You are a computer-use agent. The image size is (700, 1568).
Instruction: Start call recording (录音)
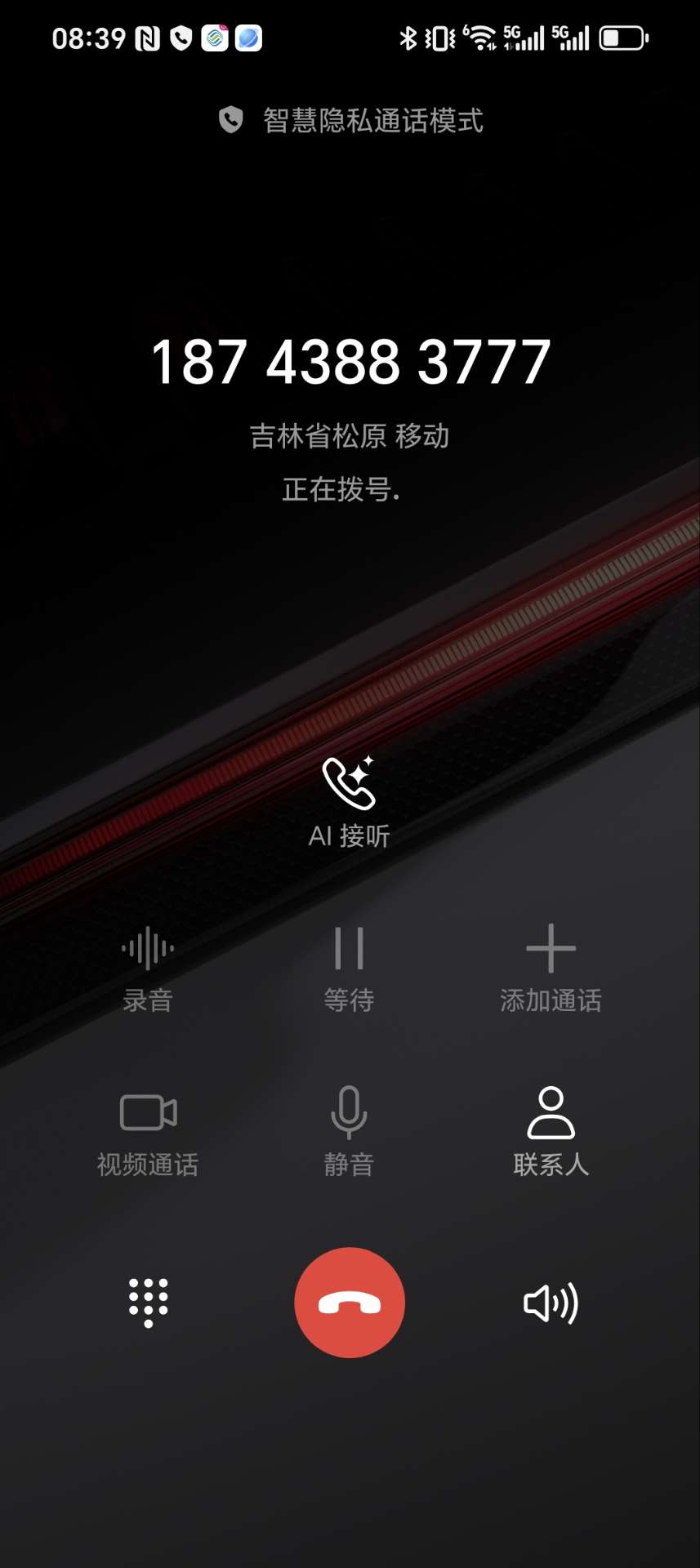[x=148, y=967]
